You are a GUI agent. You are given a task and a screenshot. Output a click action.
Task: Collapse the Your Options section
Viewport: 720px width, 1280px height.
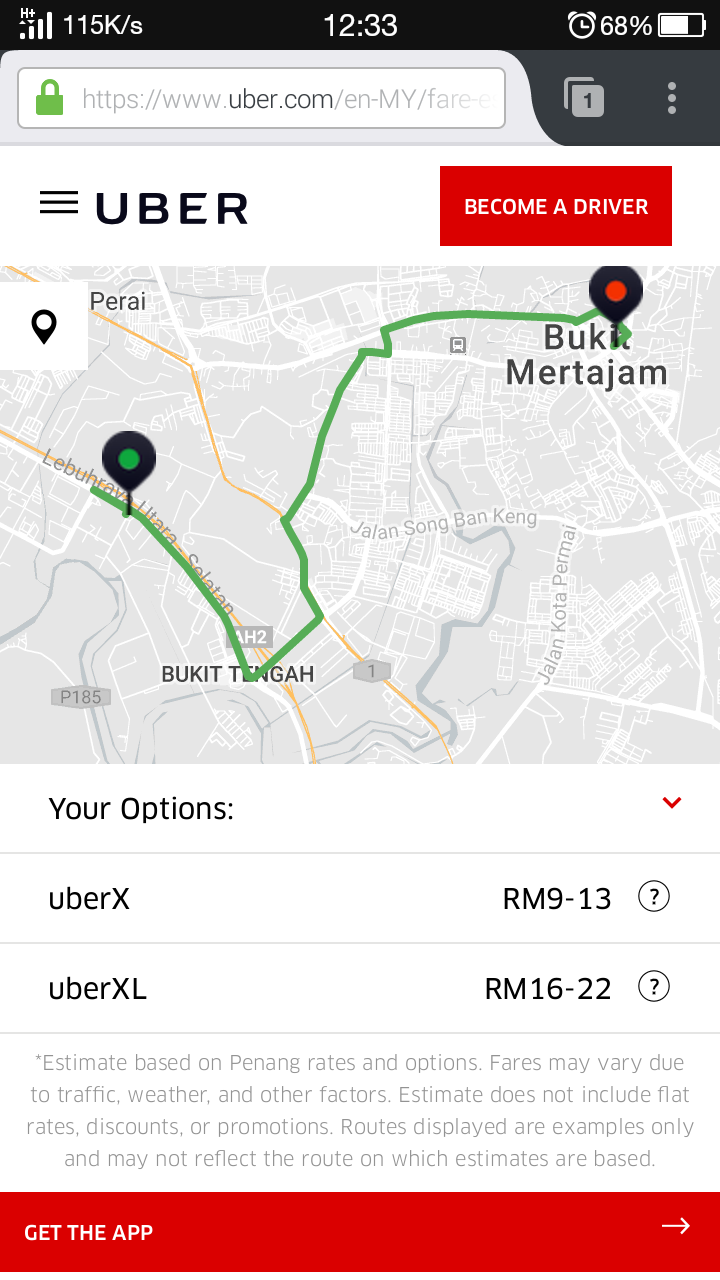671,803
